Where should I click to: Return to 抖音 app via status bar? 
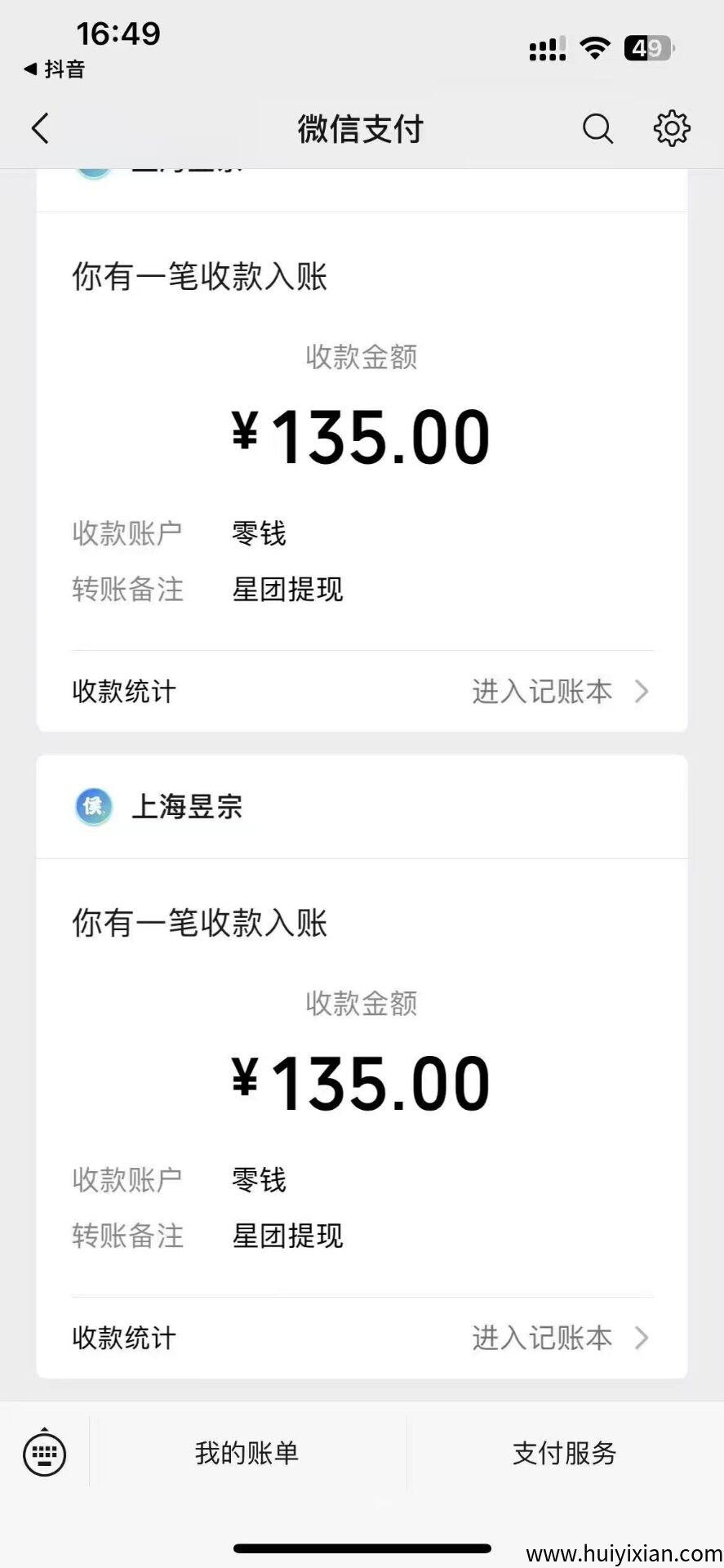[x=55, y=69]
